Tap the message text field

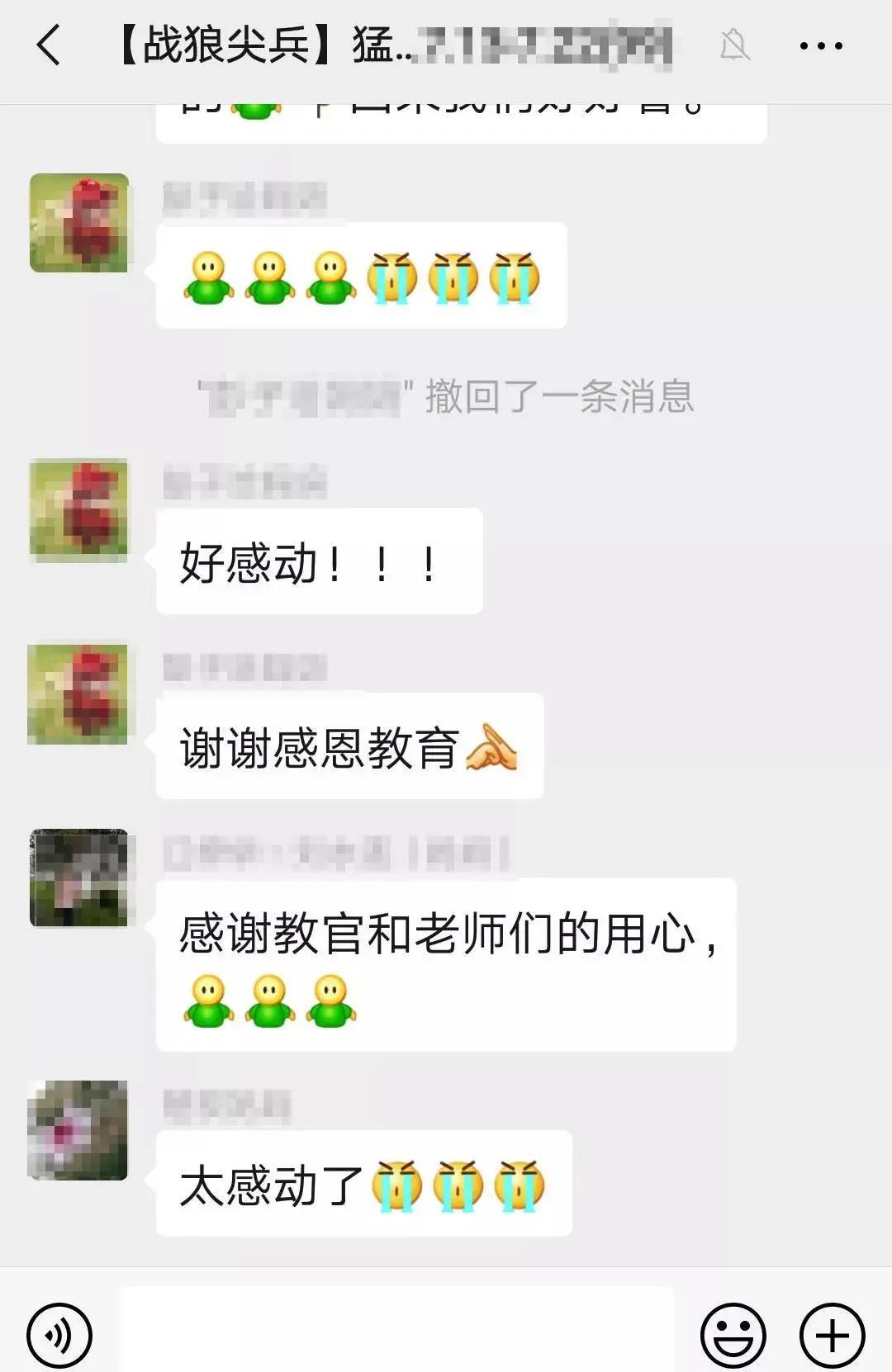396,1331
